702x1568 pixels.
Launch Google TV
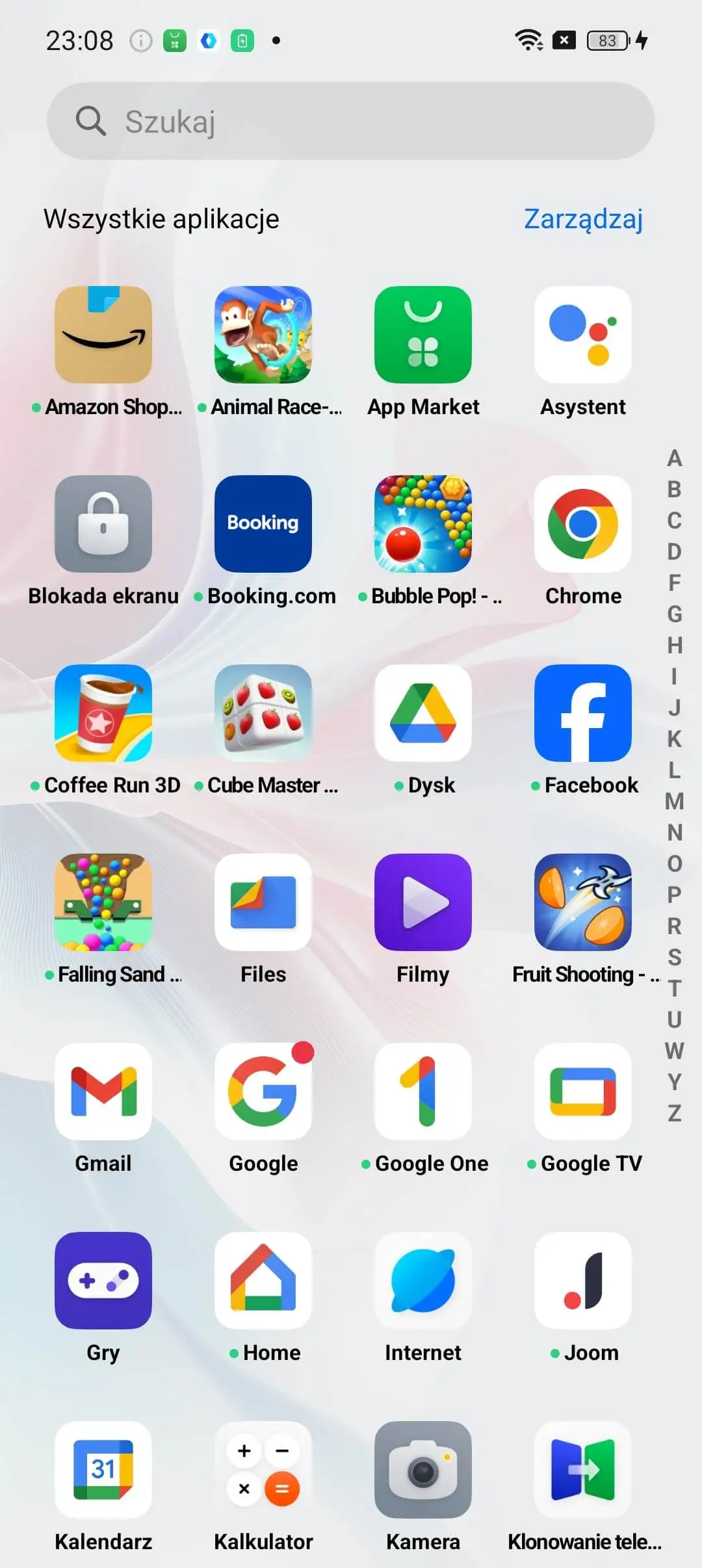pyautogui.click(x=583, y=1091)
